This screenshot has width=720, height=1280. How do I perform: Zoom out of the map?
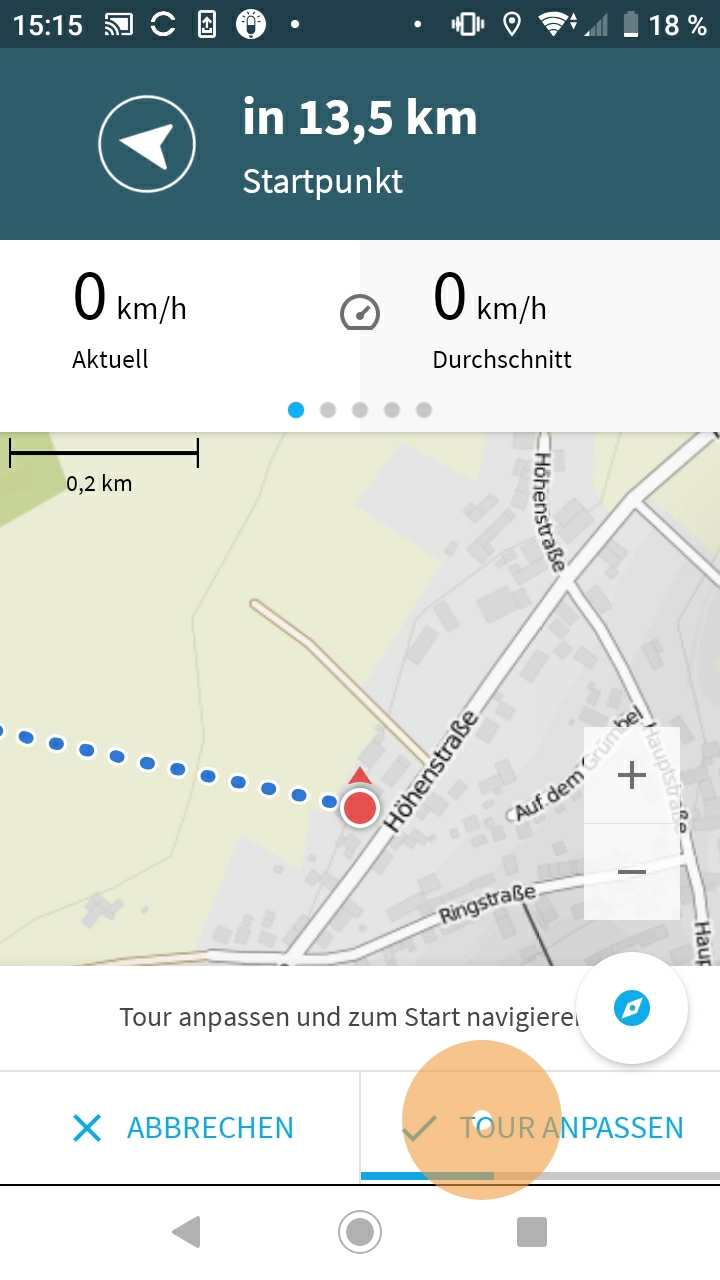click(631, 872)
